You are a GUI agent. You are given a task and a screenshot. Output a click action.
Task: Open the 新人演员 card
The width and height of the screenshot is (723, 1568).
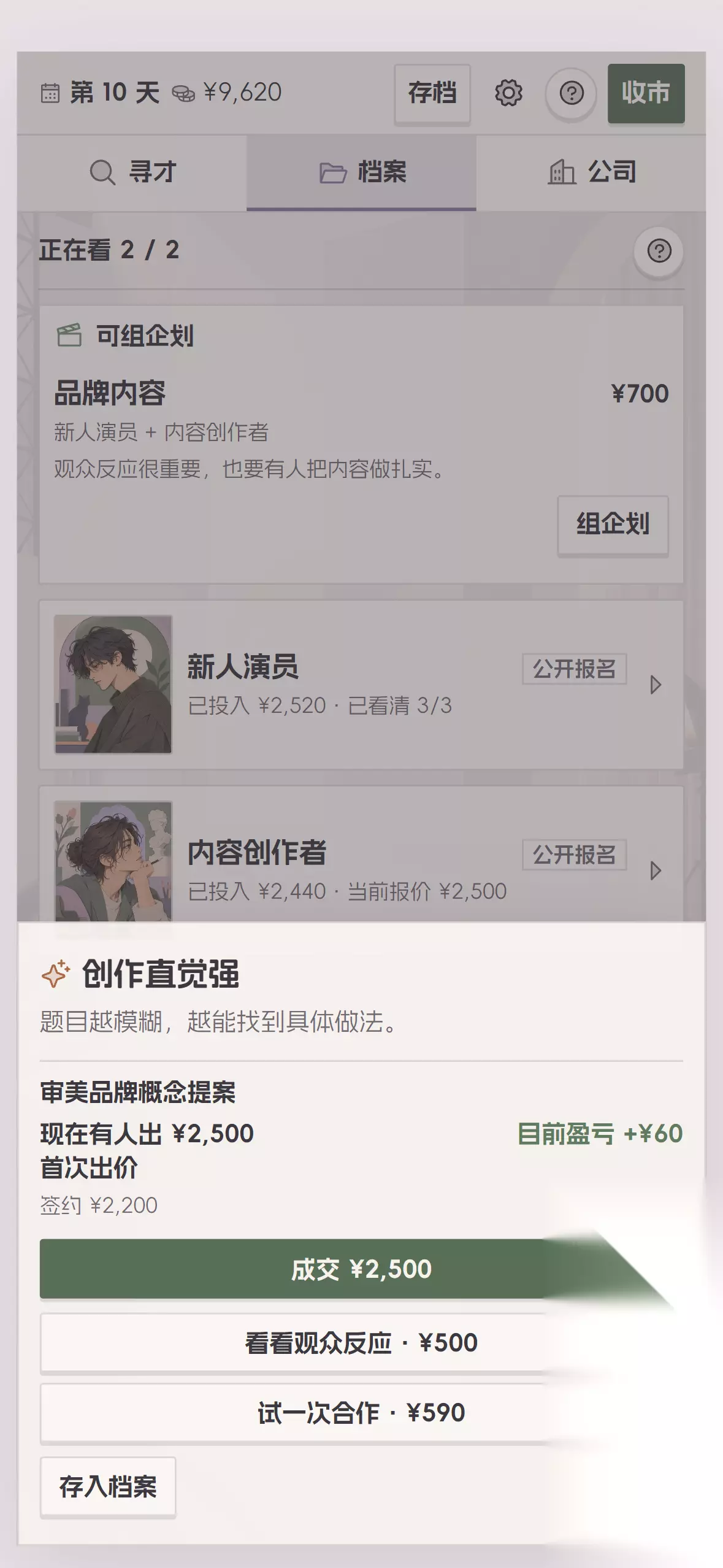tap(361, 685)
